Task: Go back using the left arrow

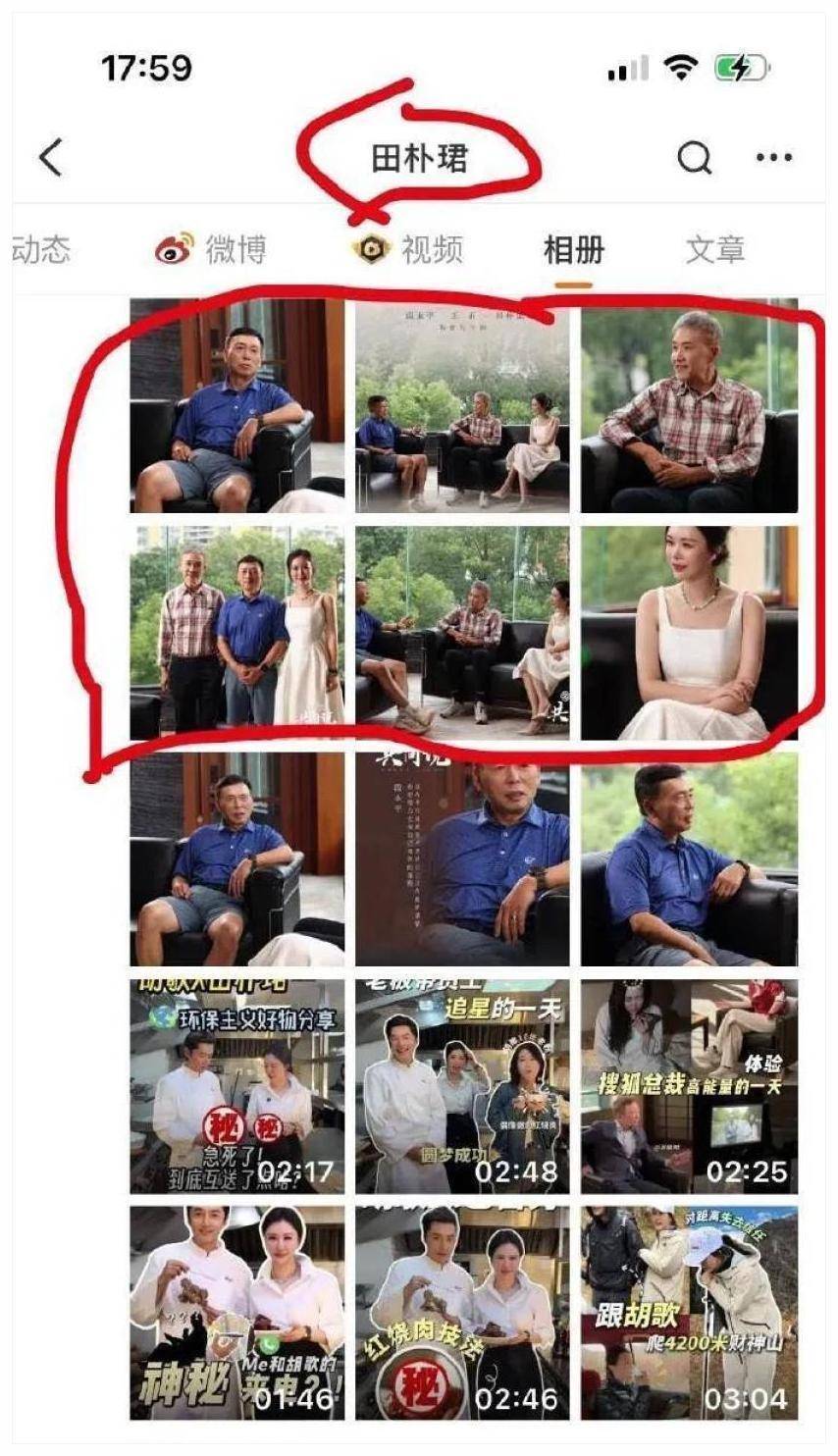Action: (x=51, y=157)
